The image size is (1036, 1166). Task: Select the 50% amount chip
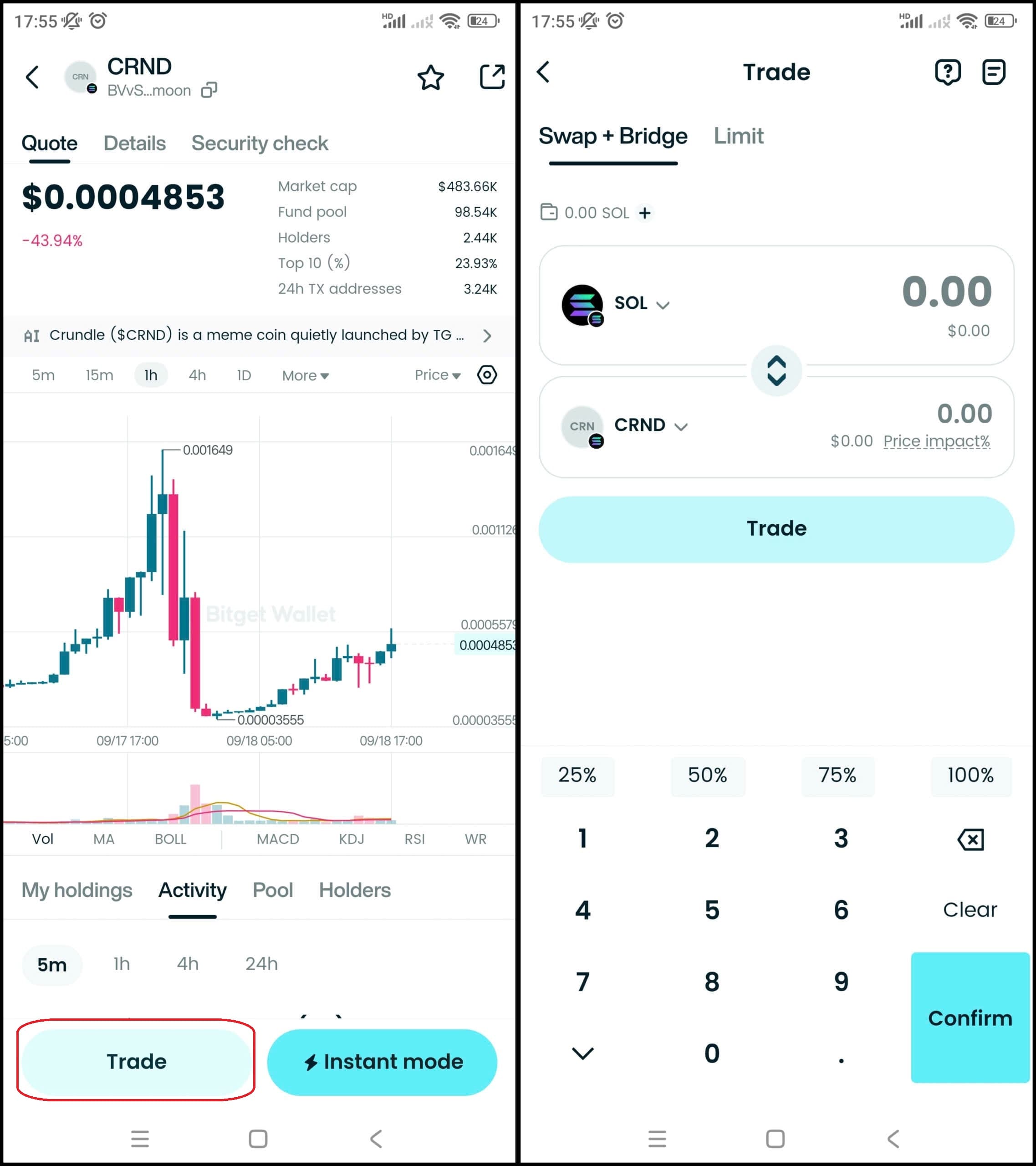[x=707, y=775]
